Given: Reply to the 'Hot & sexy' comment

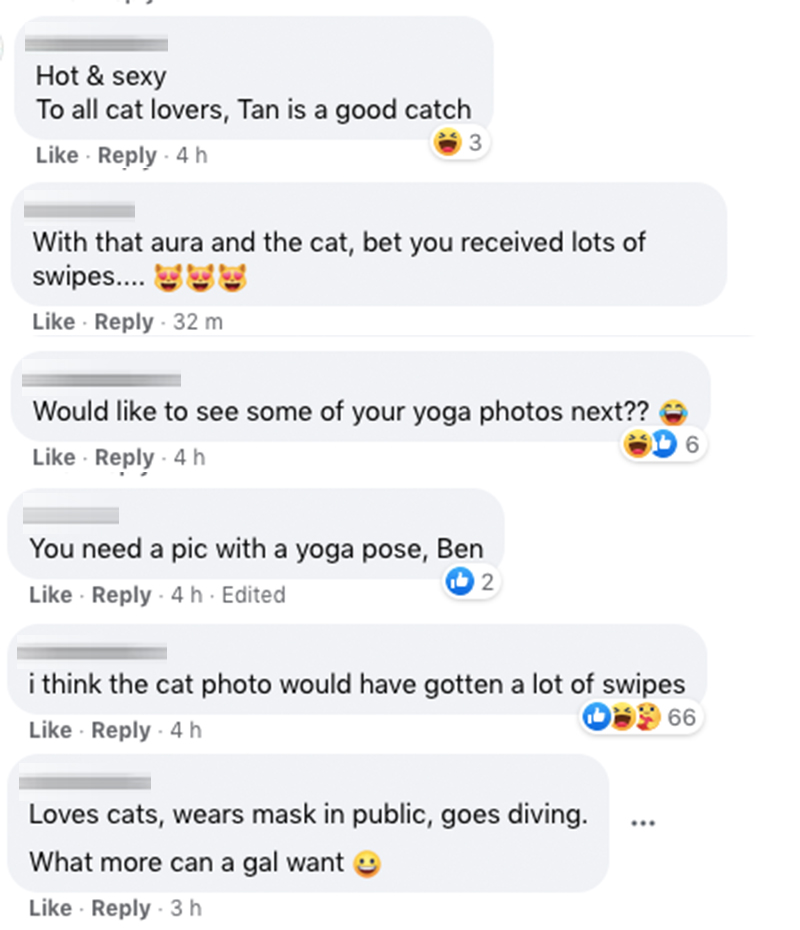Looking at the screenshot, I should point(127,156).
